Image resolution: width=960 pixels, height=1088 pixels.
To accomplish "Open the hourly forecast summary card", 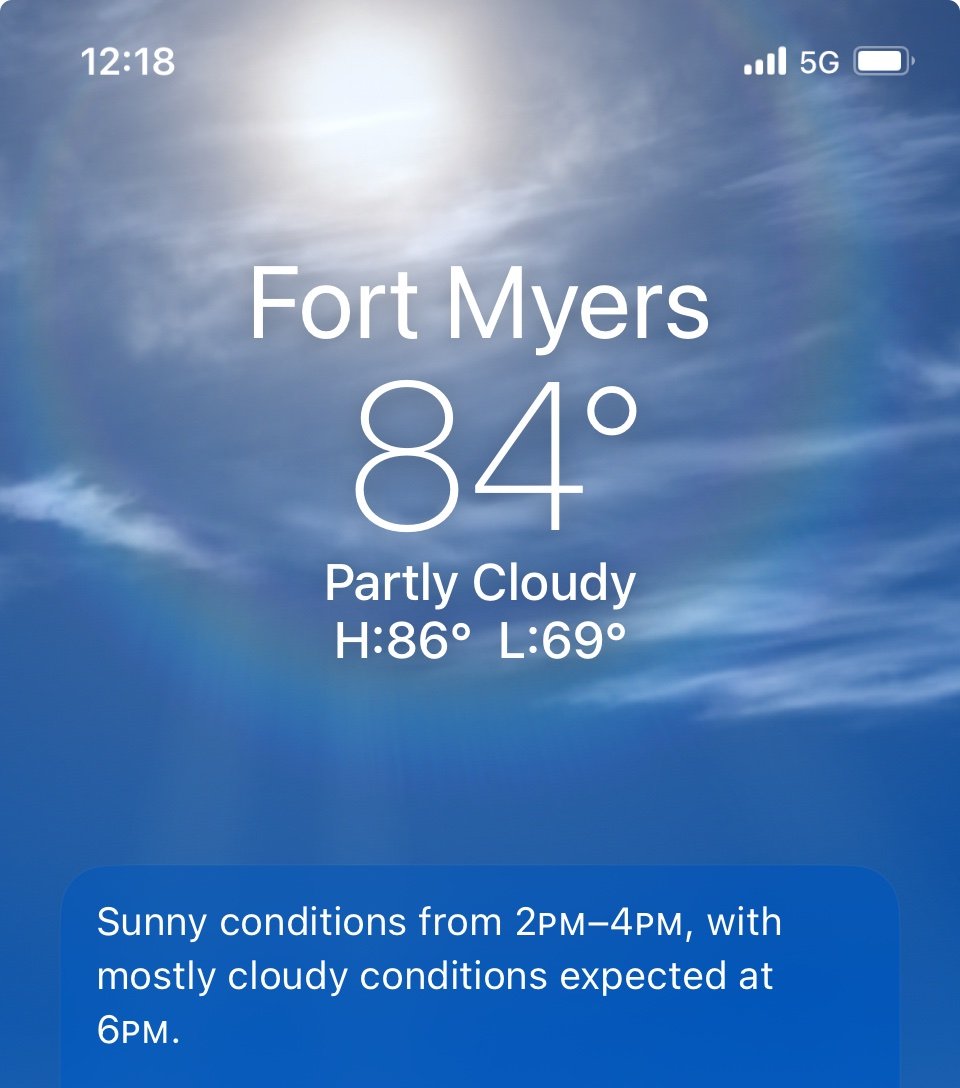I will pos(480,975).
